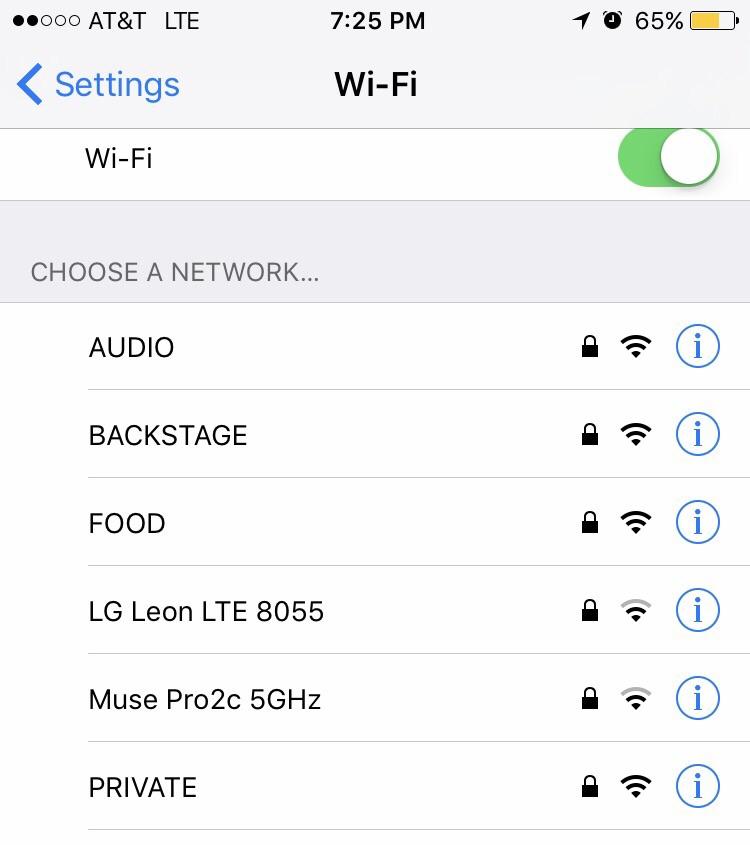
Task: Open LG Leon LTE 8055 info
Action: pos(697,611)
